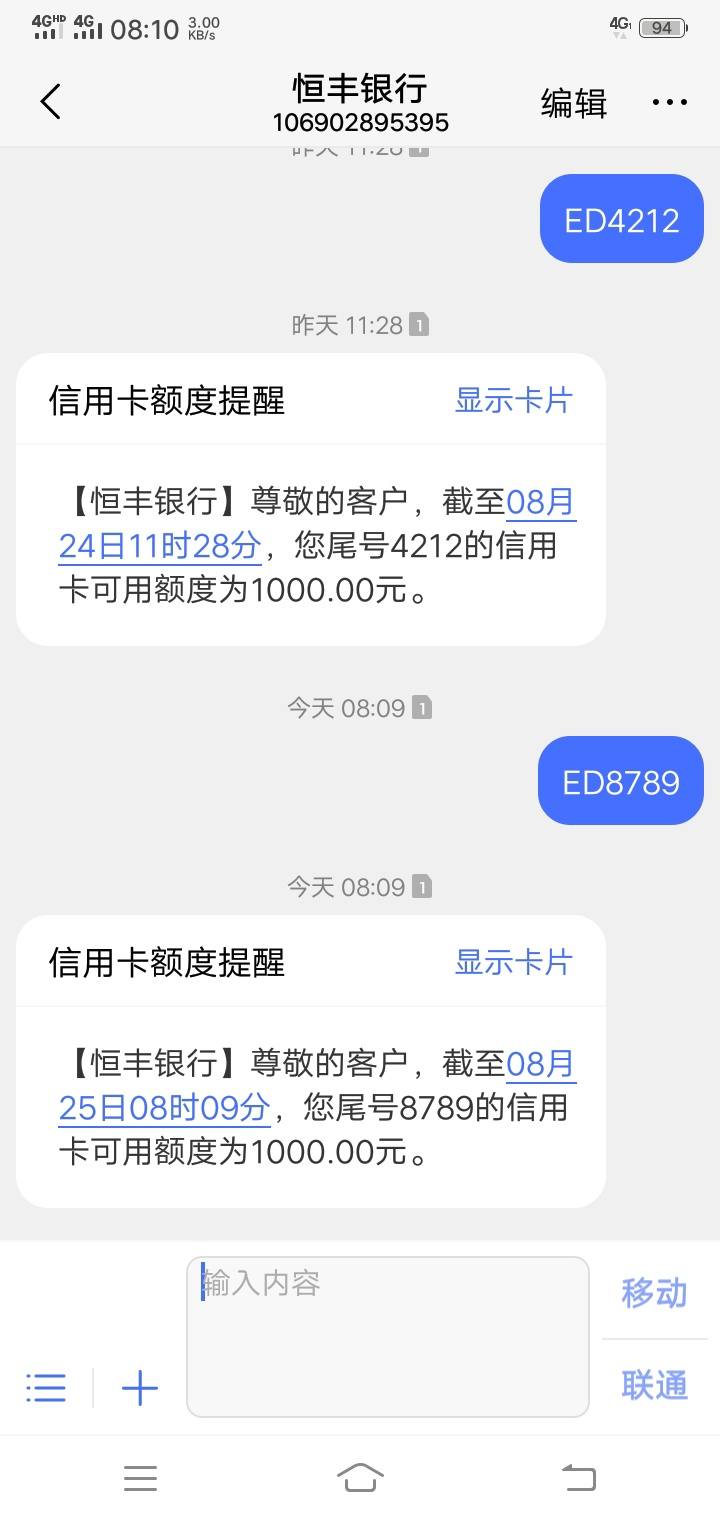Go back from the 恒丰银行 conversation
Viewport: 720px width, 1520px height.
click(x=51, y=102)
